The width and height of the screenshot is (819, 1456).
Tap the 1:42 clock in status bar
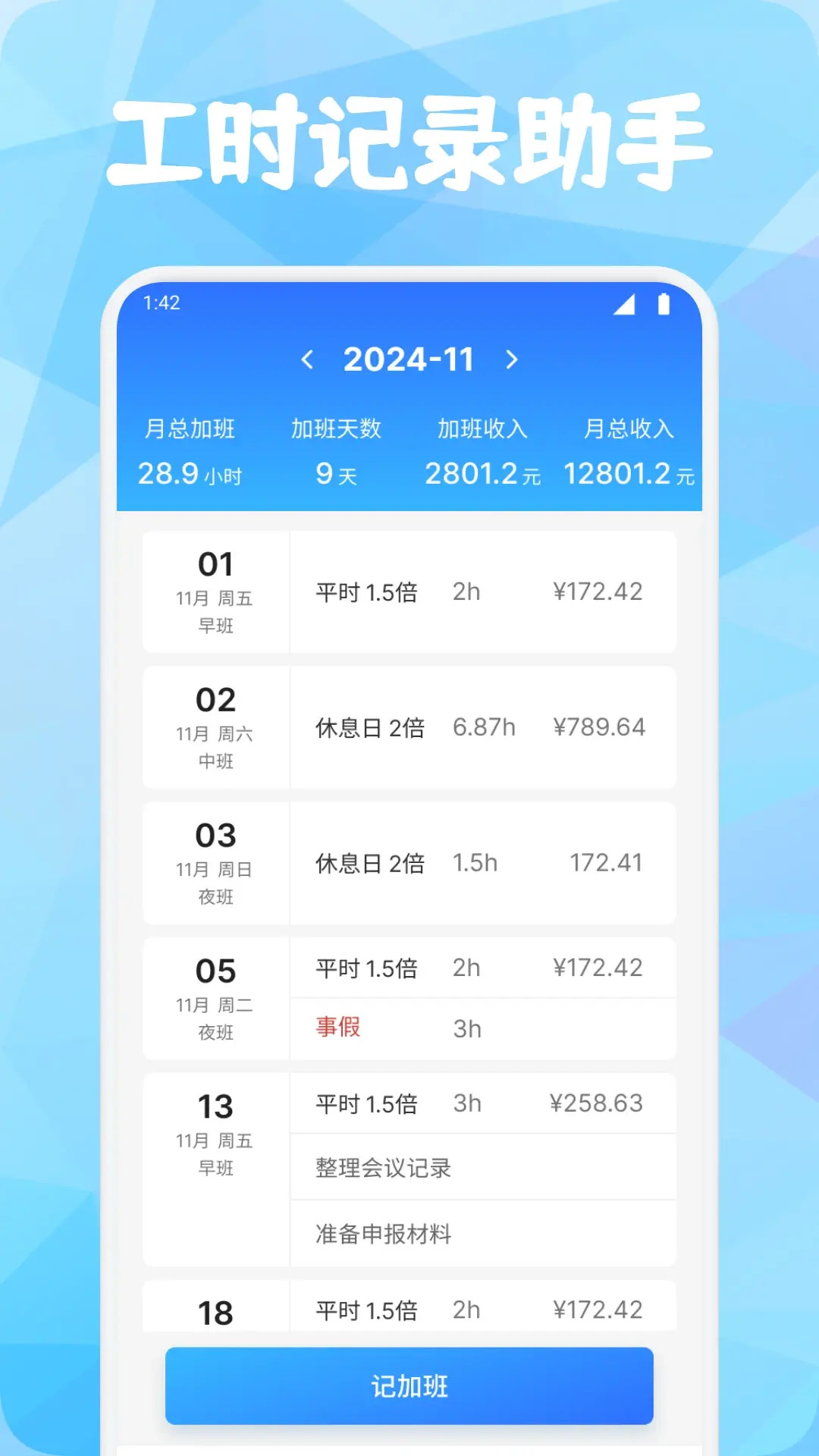[x=160, y=303]
